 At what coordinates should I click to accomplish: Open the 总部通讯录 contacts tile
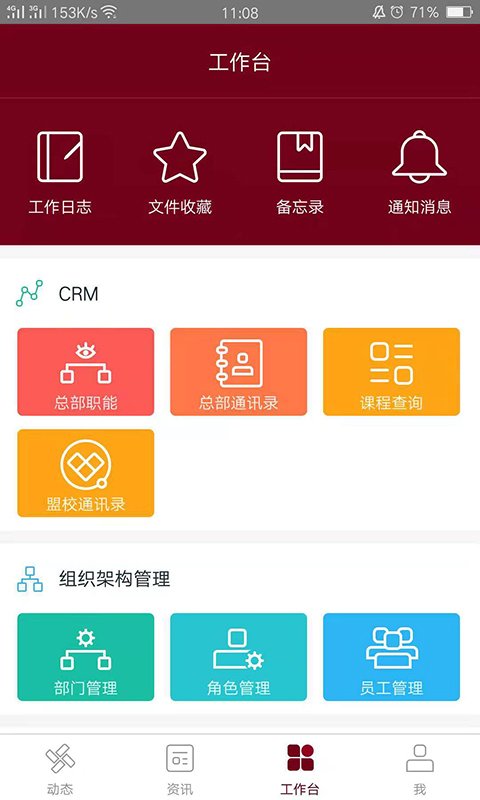(x=239, y=371)
